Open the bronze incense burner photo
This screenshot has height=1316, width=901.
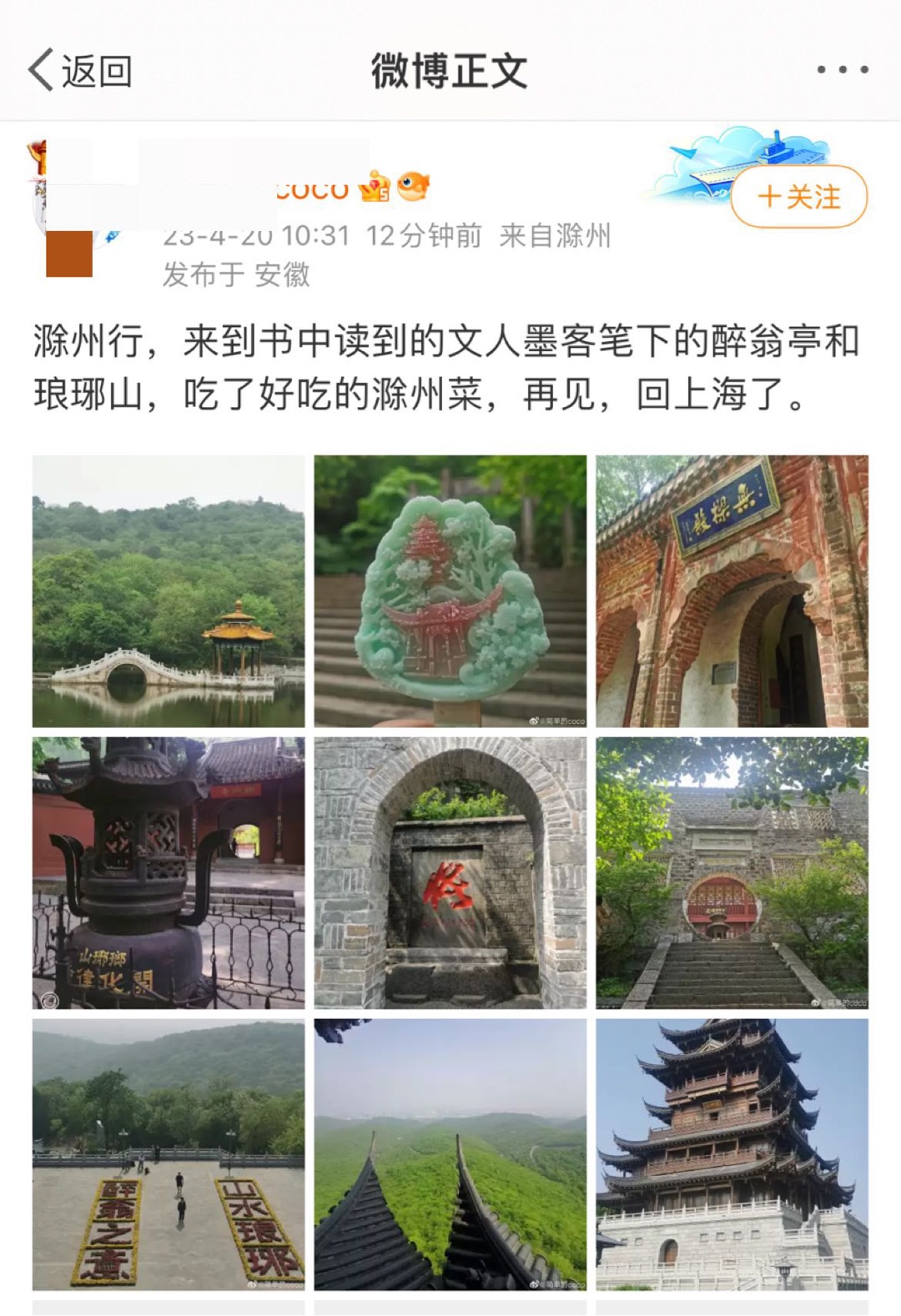coord(169,872)
